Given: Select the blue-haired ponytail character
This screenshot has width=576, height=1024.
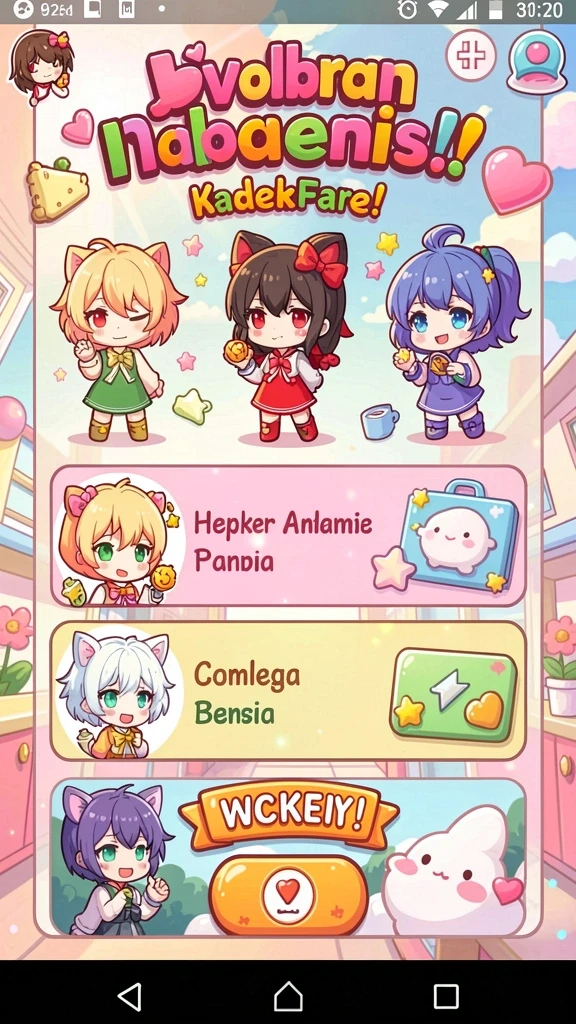Looking at the screenshot, I should point(451,333).
